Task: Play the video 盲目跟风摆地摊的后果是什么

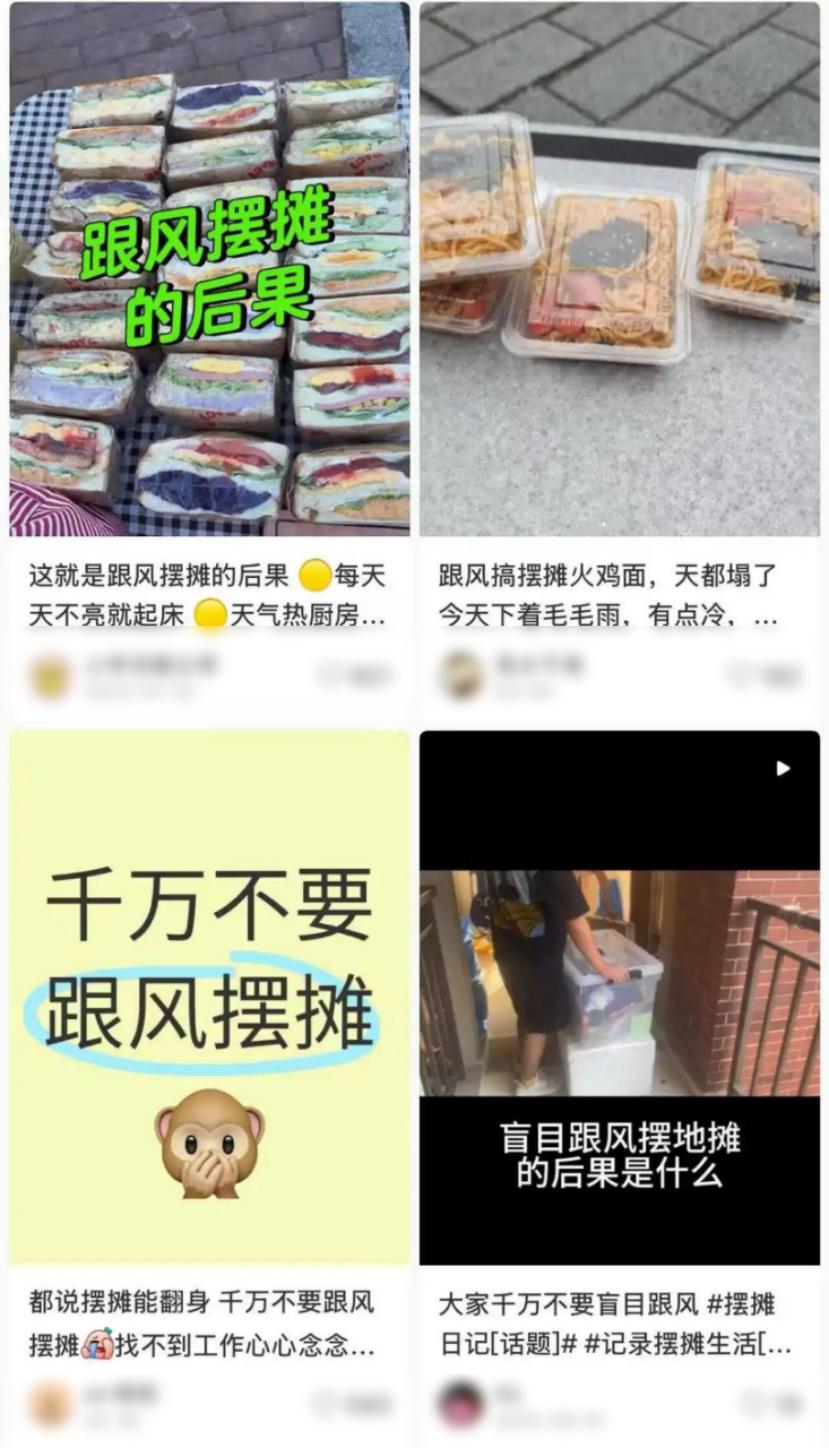Action: tap(619, 998)
